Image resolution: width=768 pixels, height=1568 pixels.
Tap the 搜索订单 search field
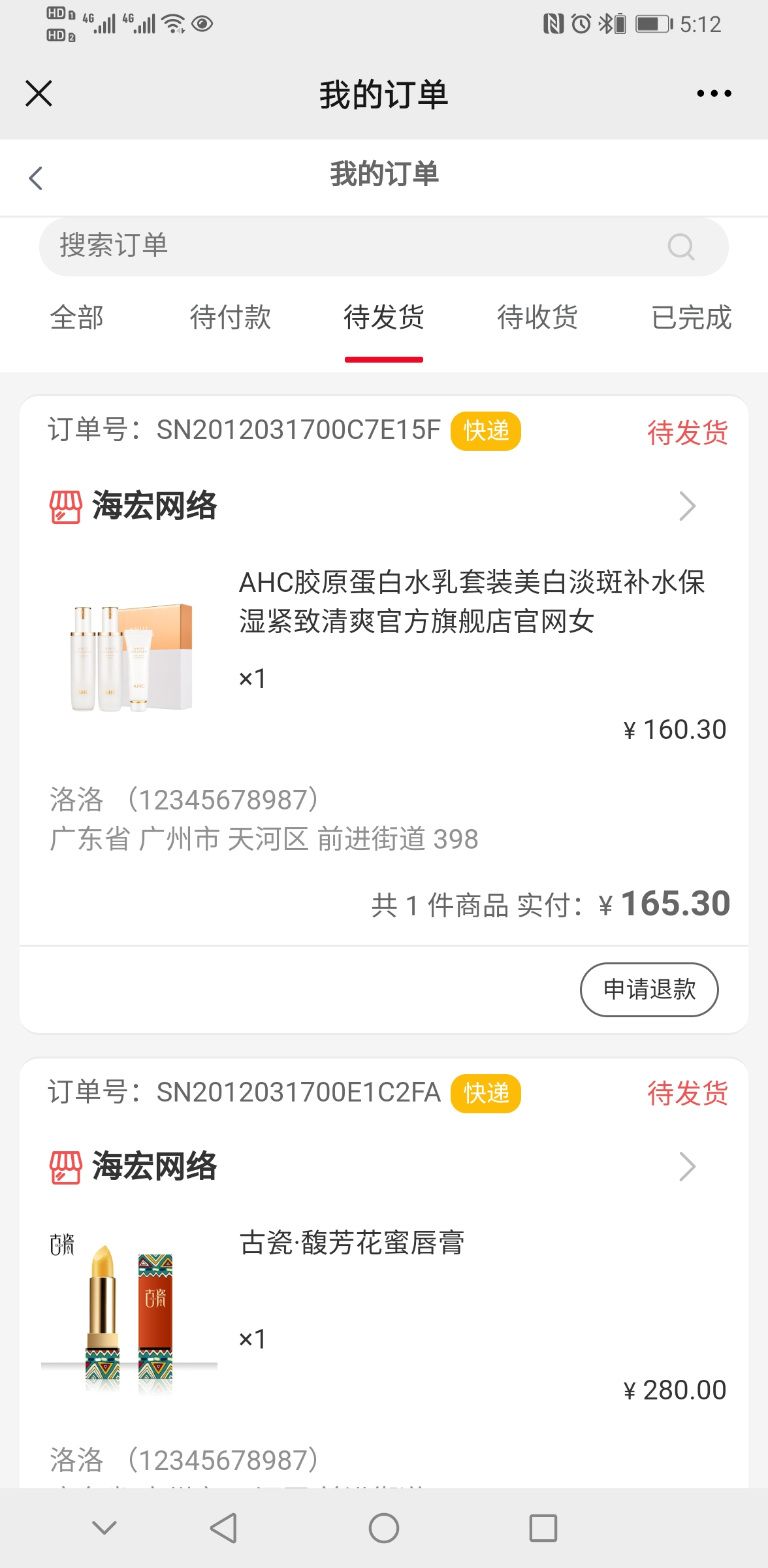[383, 246]
